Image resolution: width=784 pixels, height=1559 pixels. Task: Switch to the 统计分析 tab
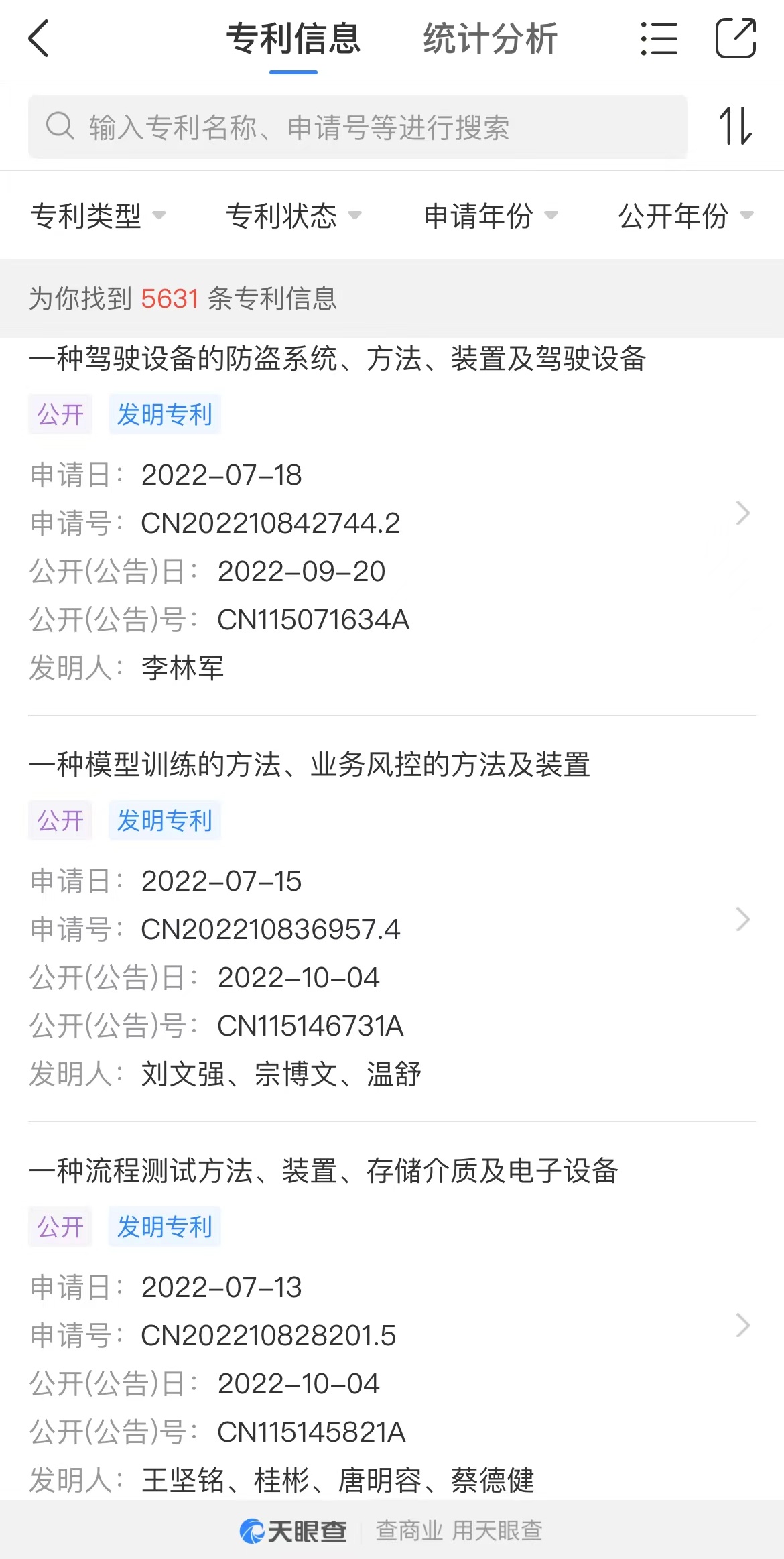click(x=490, y=38)
